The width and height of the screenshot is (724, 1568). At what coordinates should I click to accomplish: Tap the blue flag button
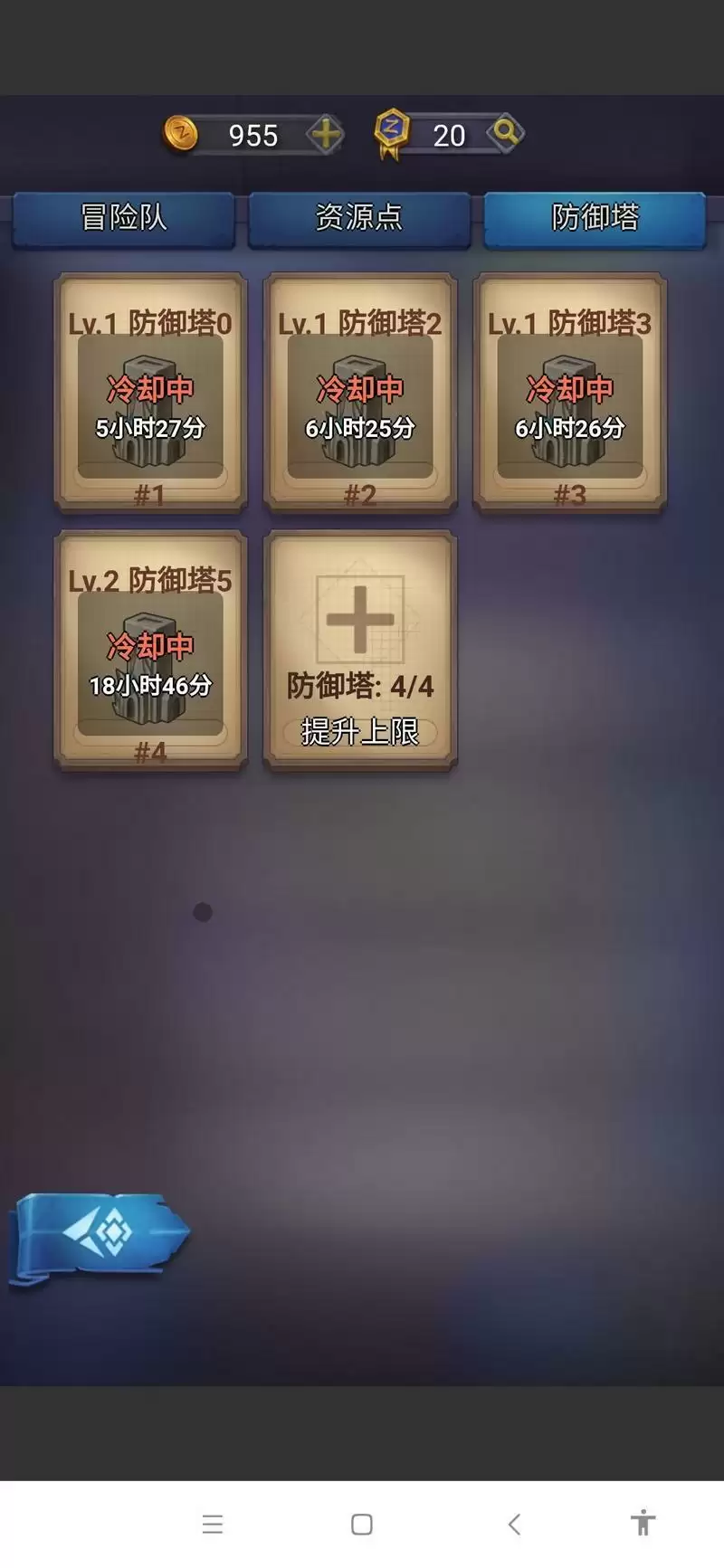pos(98,1233)
